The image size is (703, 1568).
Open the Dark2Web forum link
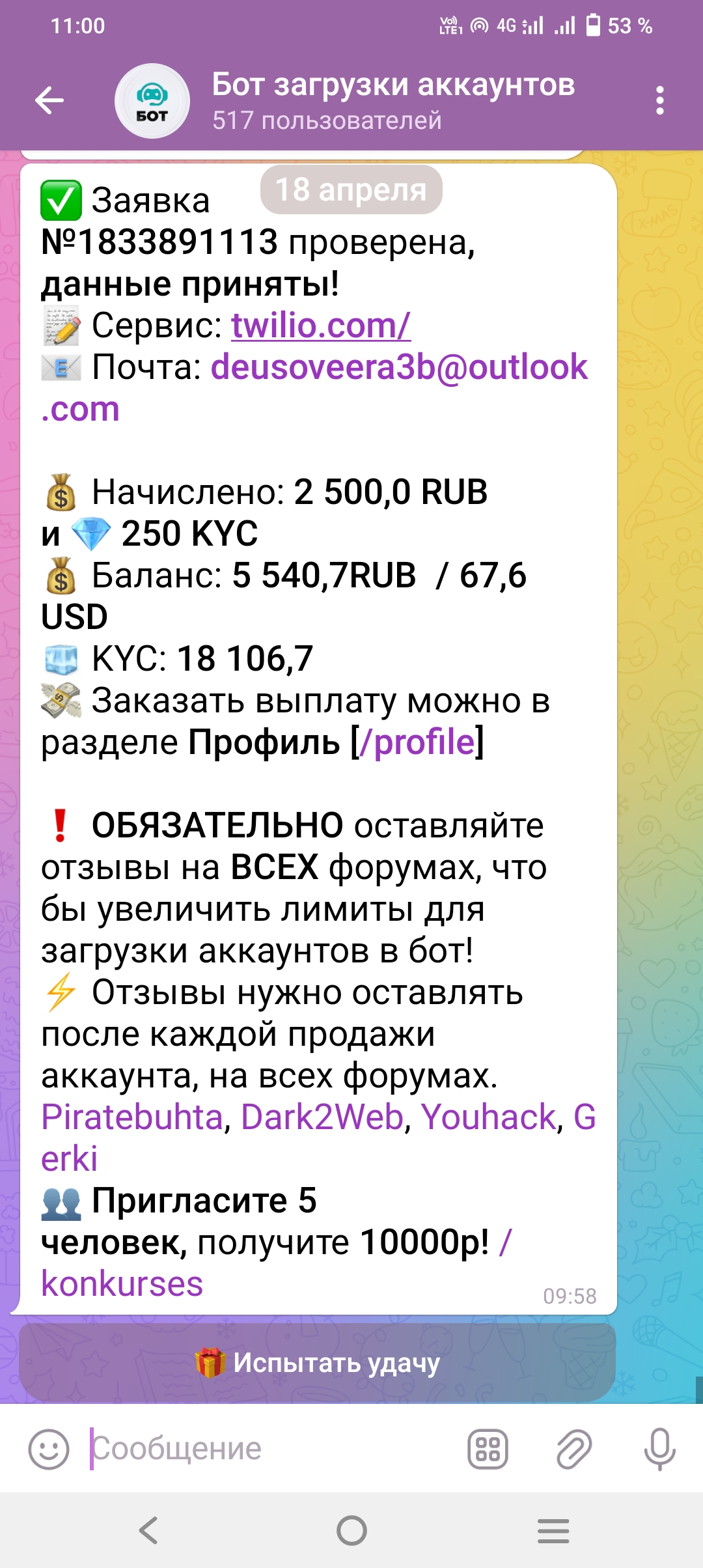(x=322, y=1117)
